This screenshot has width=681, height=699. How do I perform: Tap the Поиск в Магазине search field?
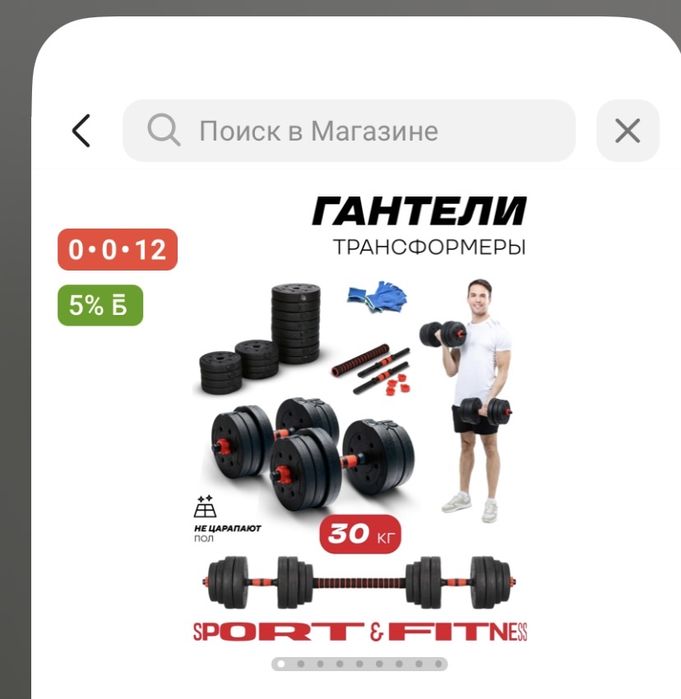click(349, 131)
